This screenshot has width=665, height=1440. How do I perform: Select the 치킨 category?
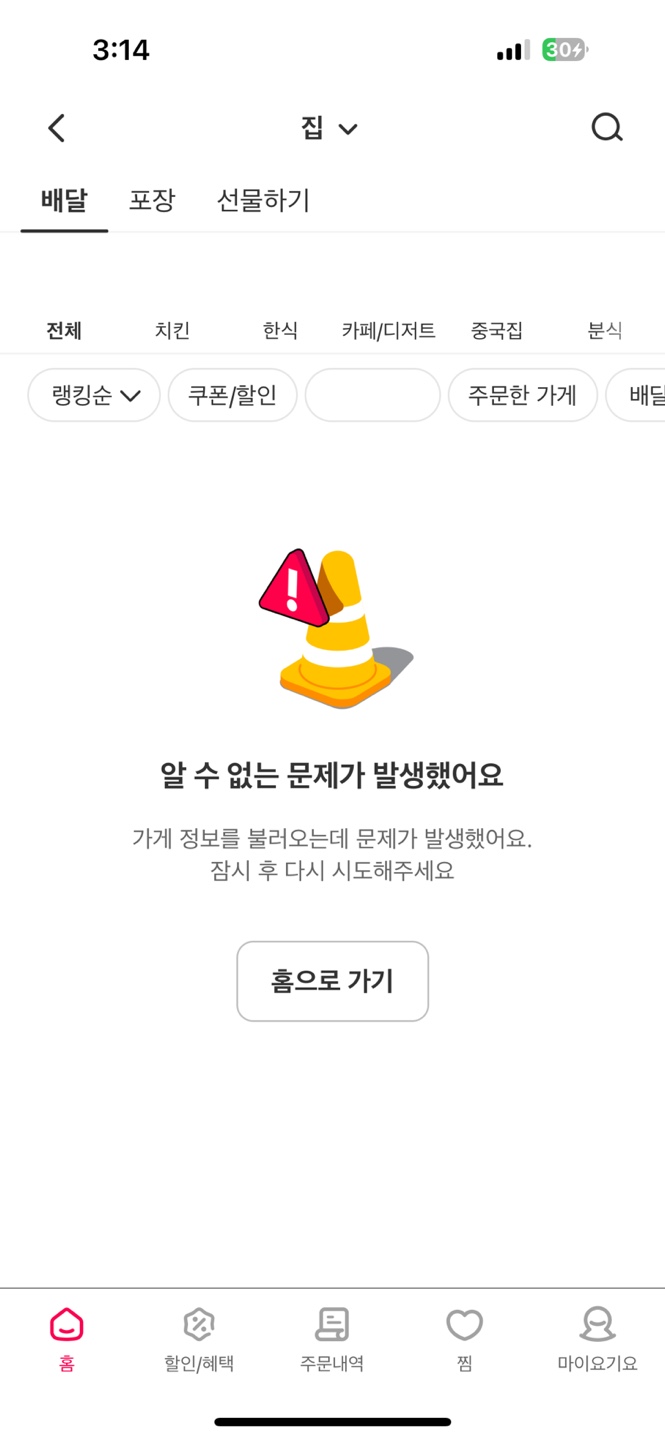pyautogui.click(x=172, y=331)
